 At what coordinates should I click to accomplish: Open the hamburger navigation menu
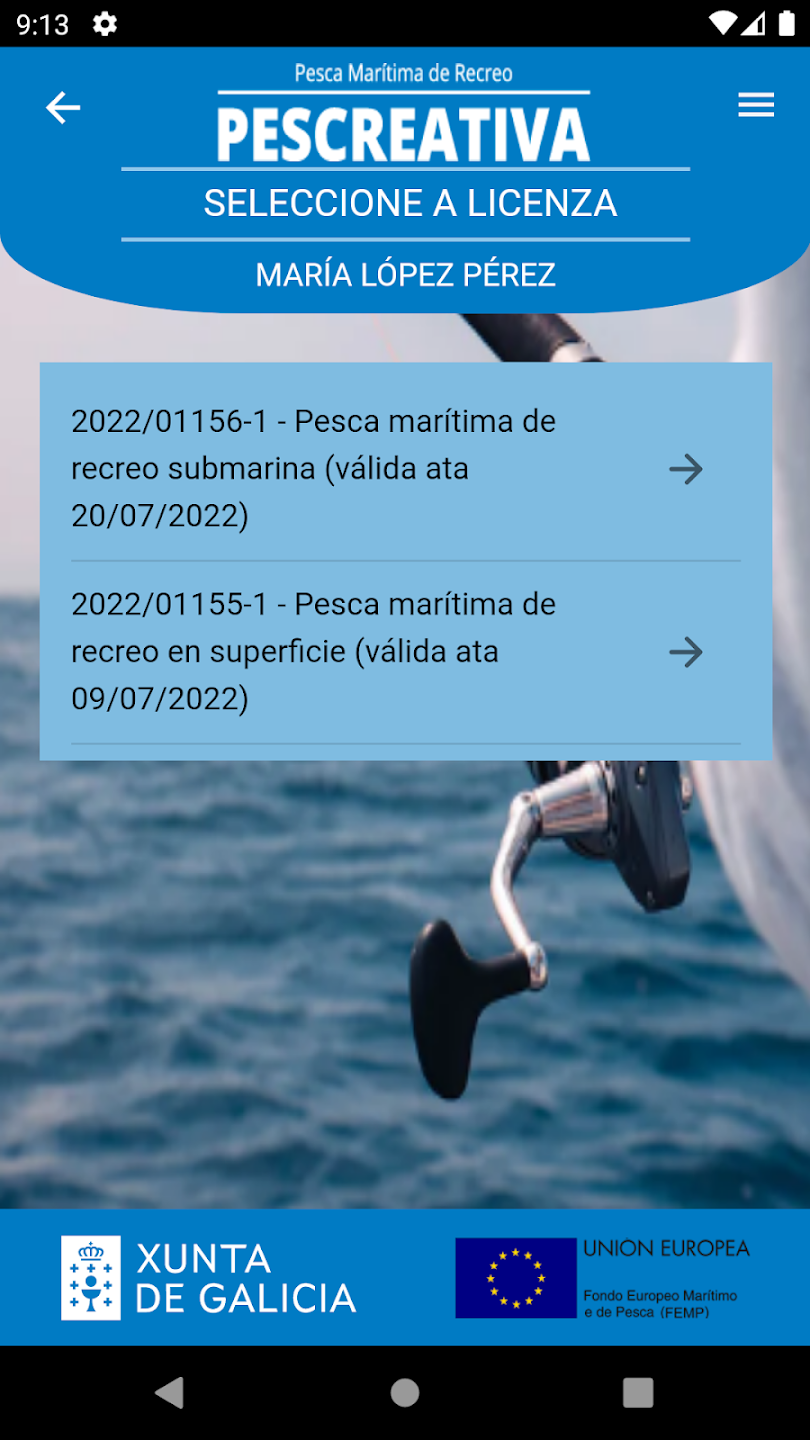tap(756, 105)
